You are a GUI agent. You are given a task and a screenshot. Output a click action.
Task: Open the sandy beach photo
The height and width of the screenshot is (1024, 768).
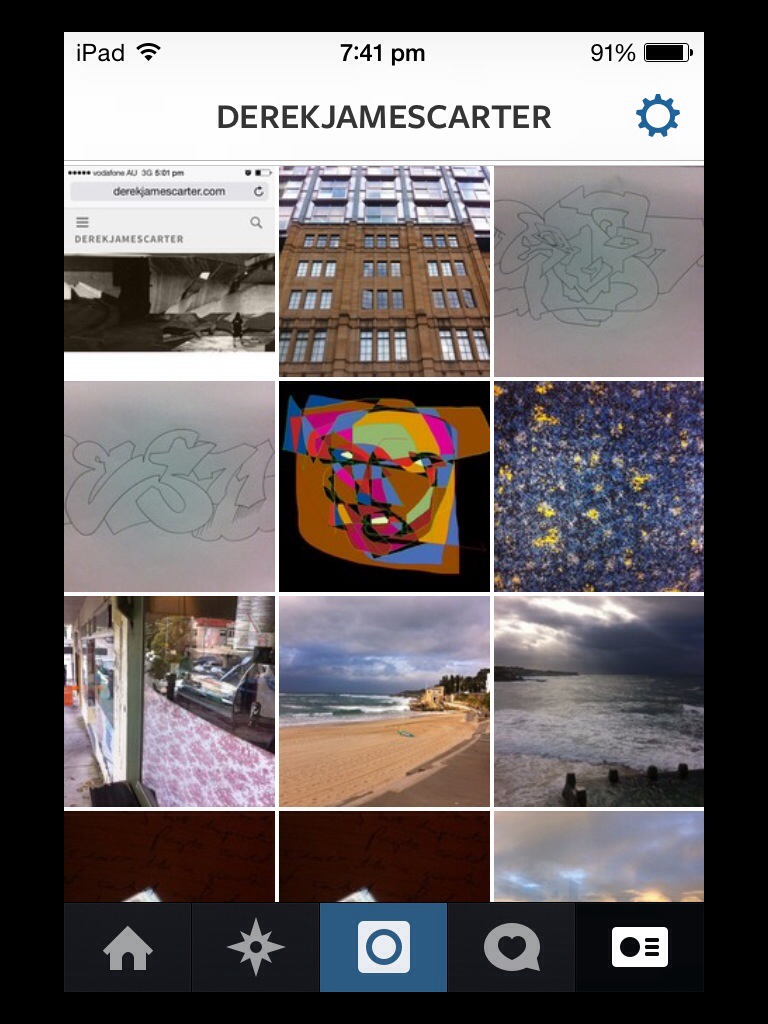(x=384, y=701)
